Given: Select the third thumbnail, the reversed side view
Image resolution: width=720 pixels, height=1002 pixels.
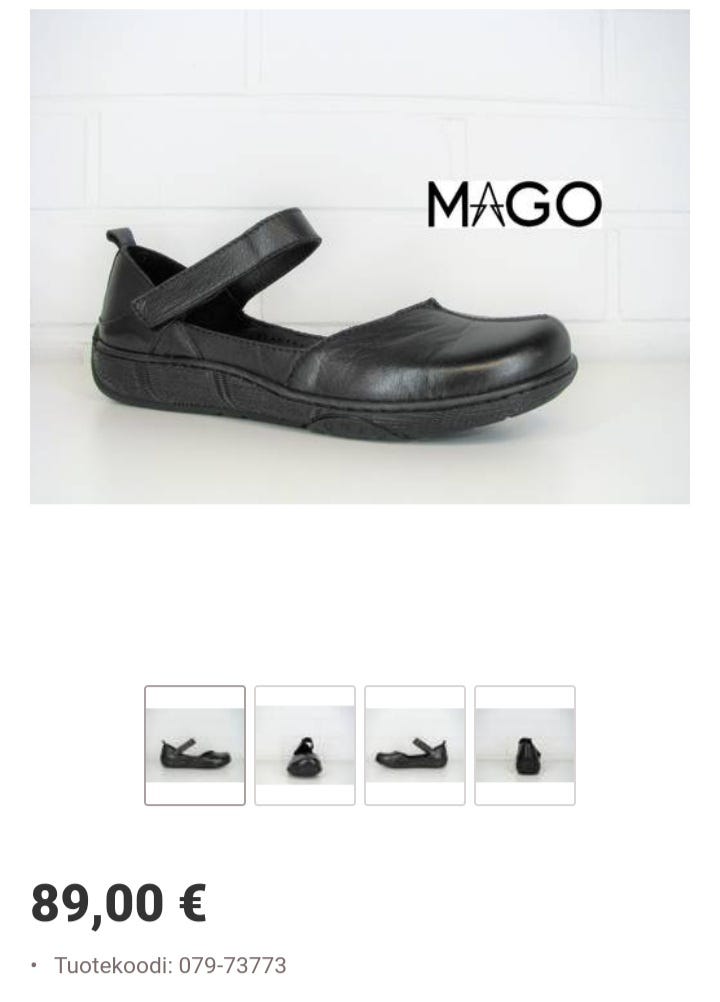Looking at the screenshot, I should (415, 745).
